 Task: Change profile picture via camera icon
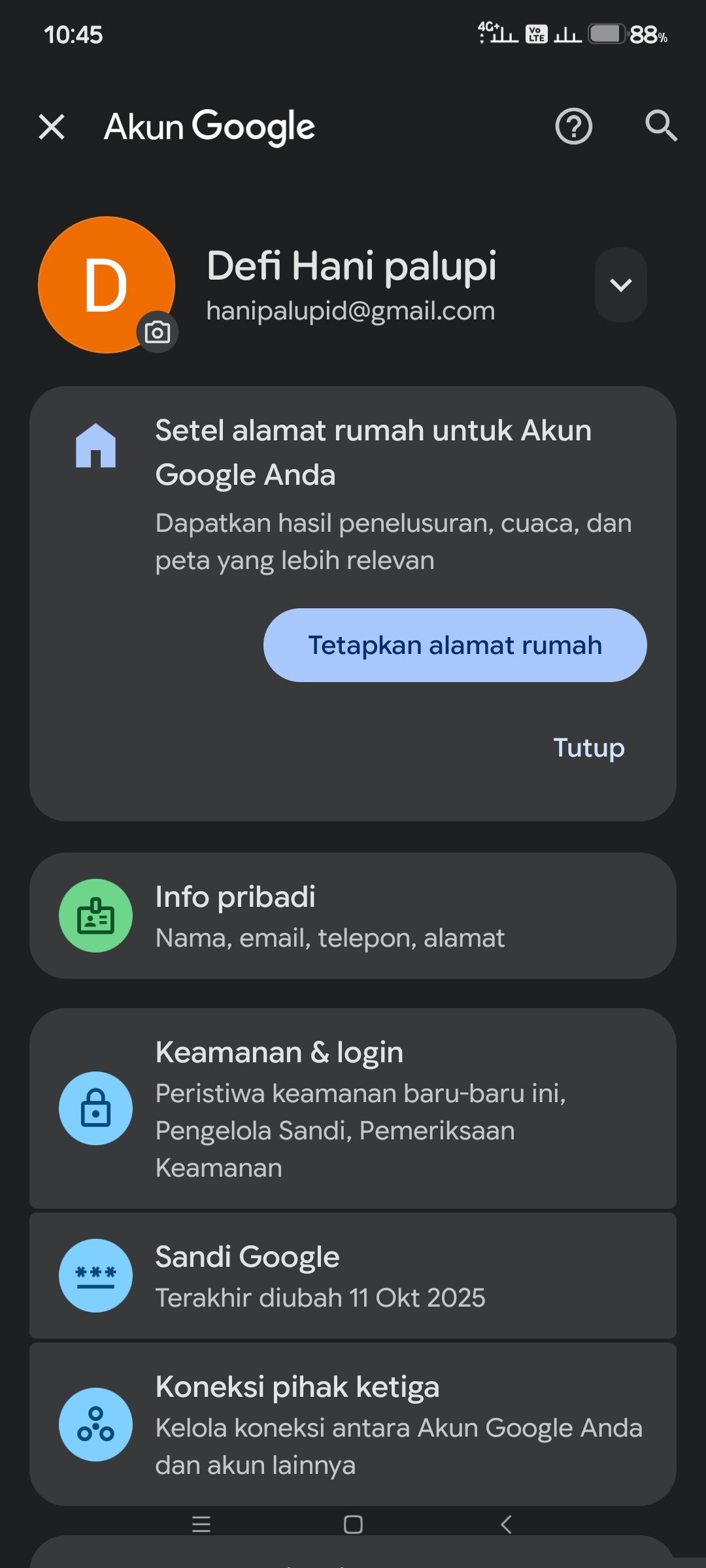click(x=157, y=332)
